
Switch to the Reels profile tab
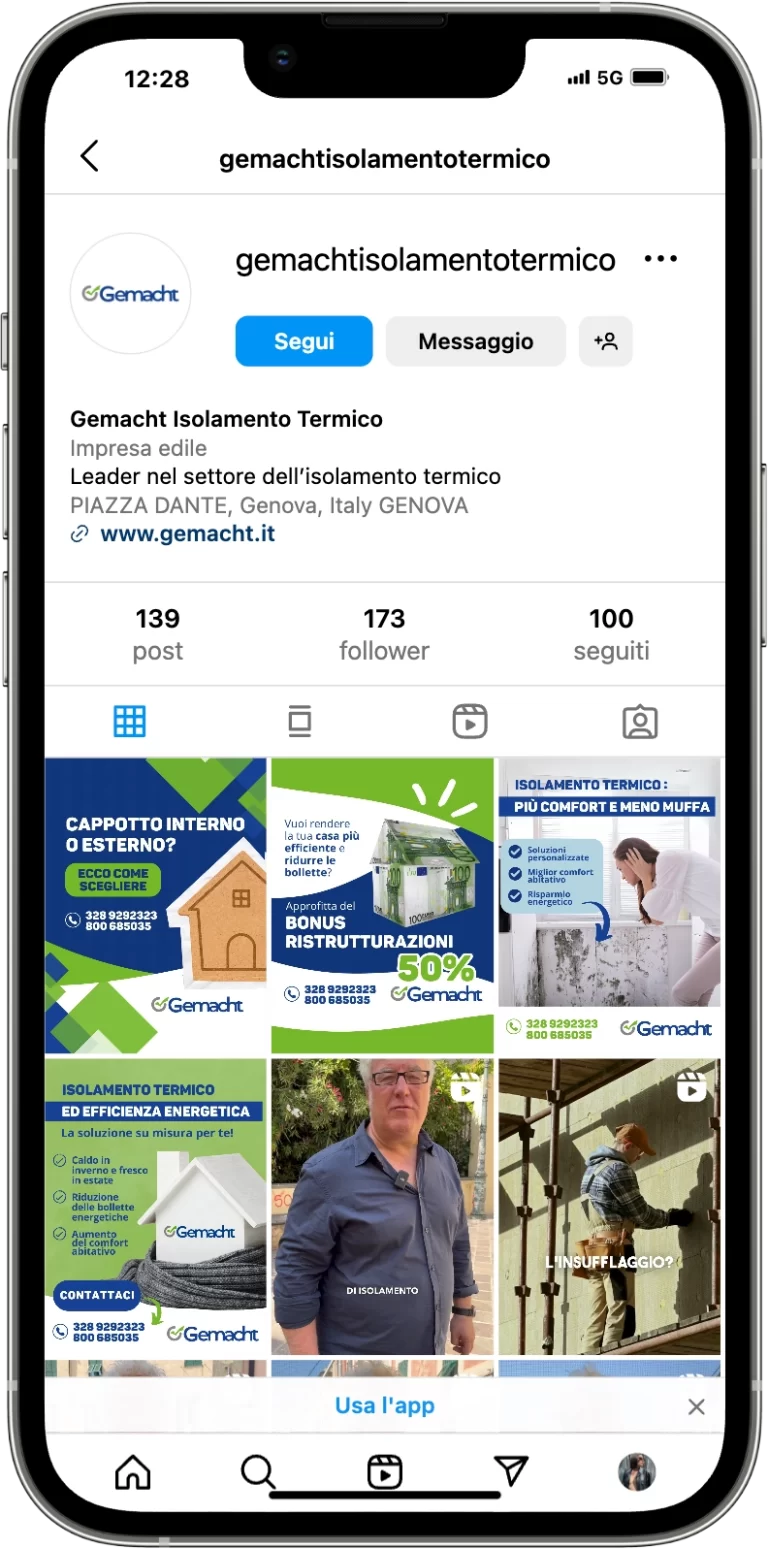469,721
